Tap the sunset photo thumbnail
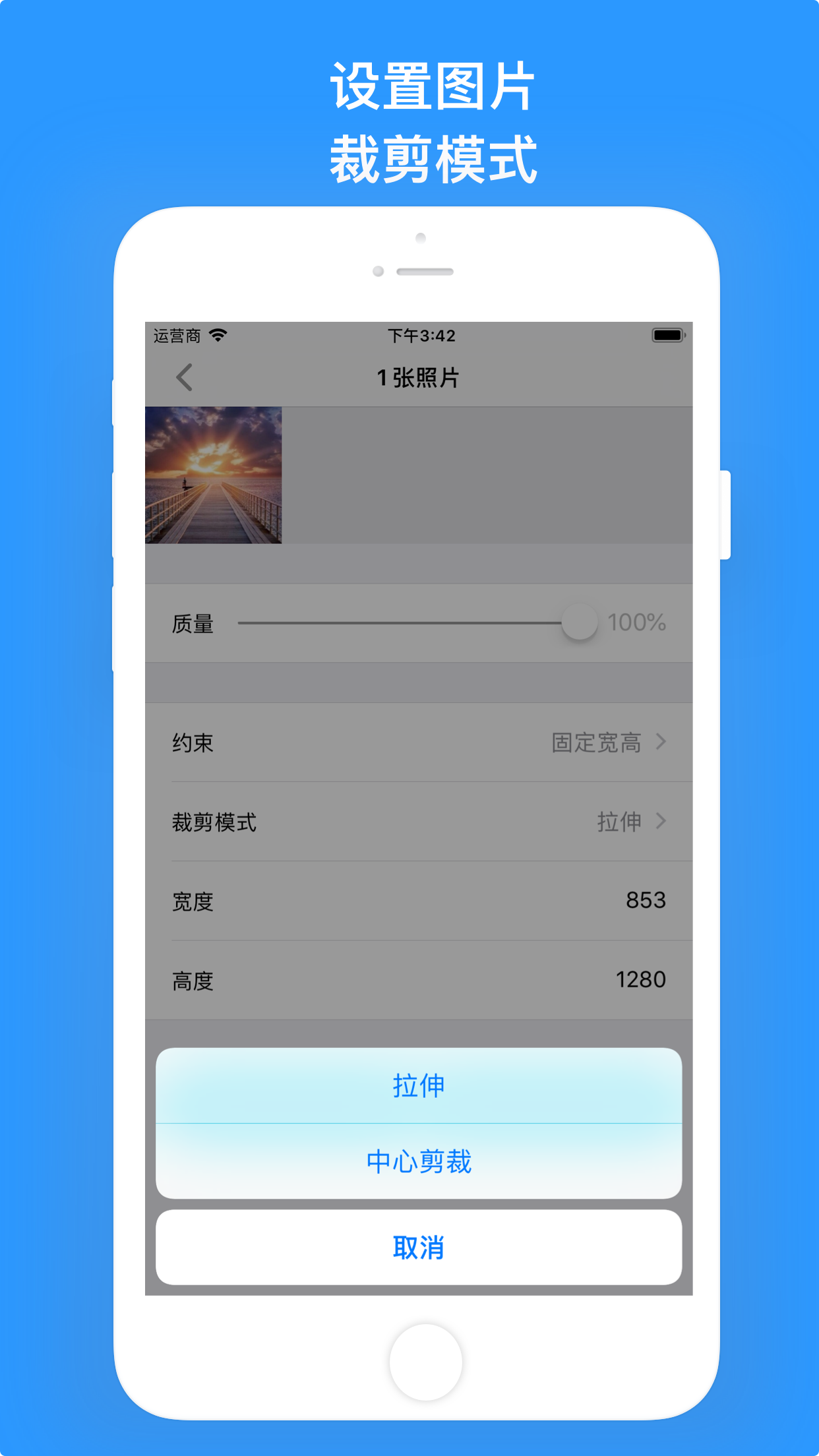This screenshot has height=1456, width=819. click(214, 476)
